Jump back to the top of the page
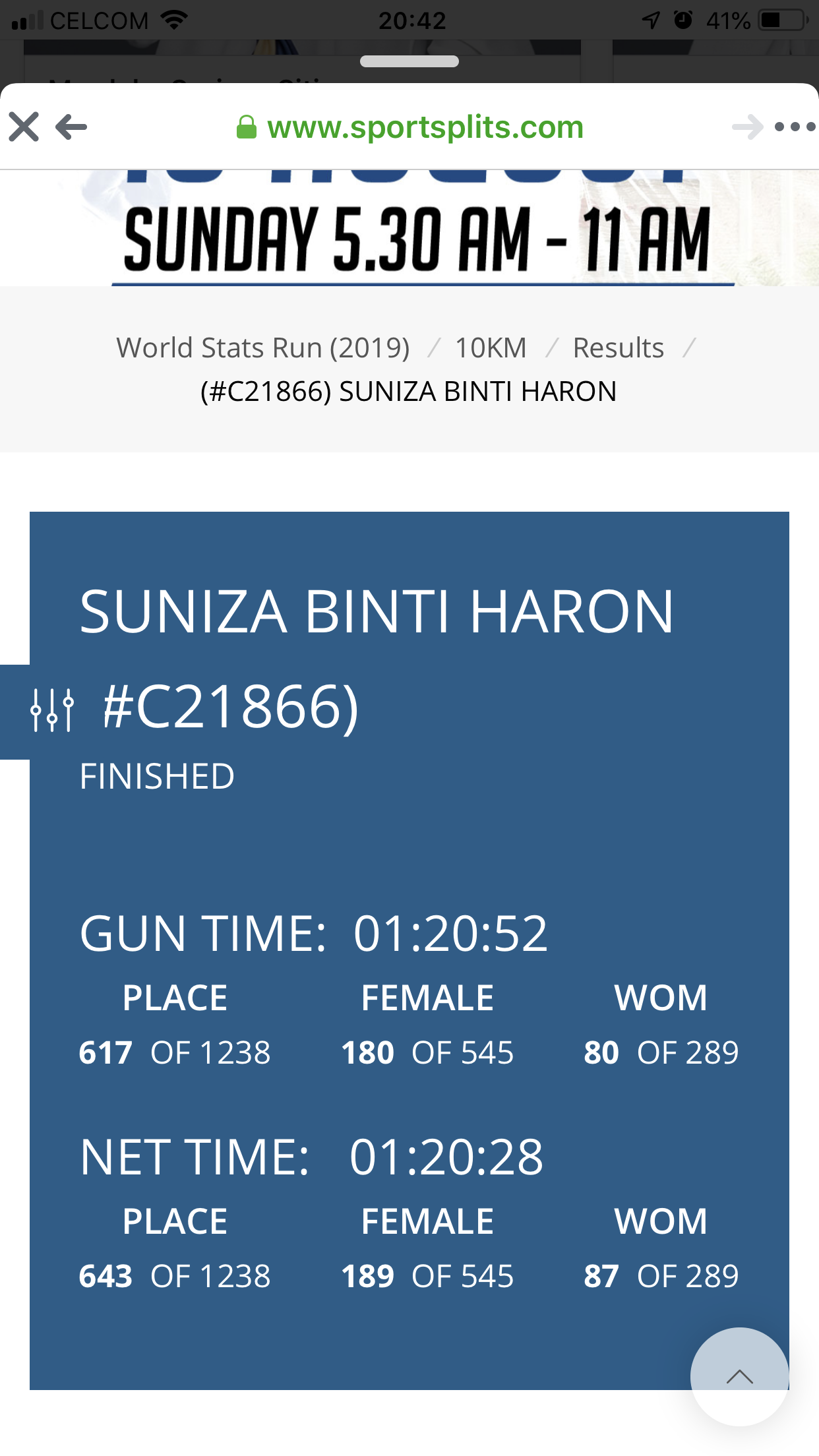Image resolution: width=819 pixels, height=1456 pixels. [x=739, y=1376]
